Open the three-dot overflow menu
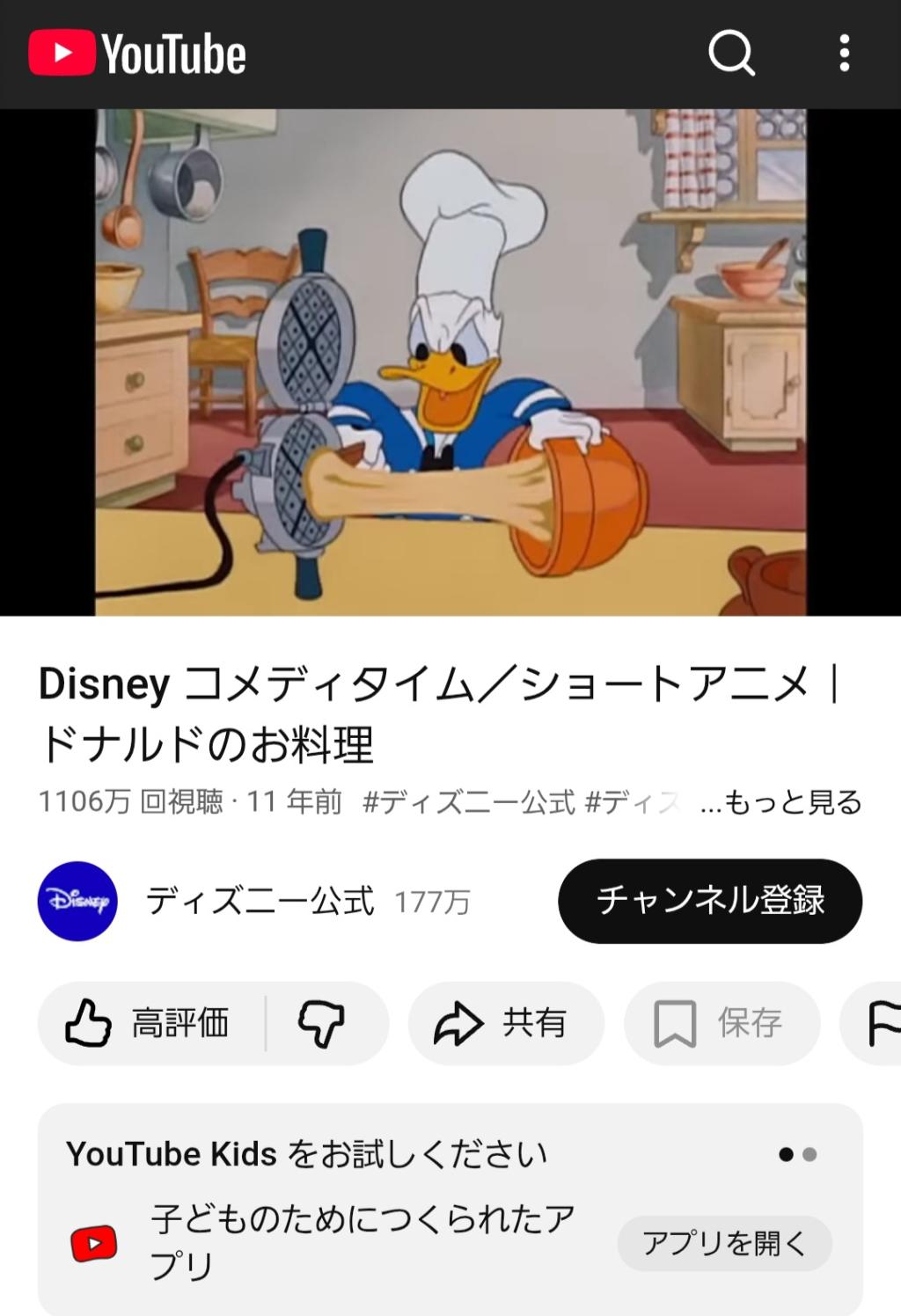 pyautogui.click(x=844, y=54)
